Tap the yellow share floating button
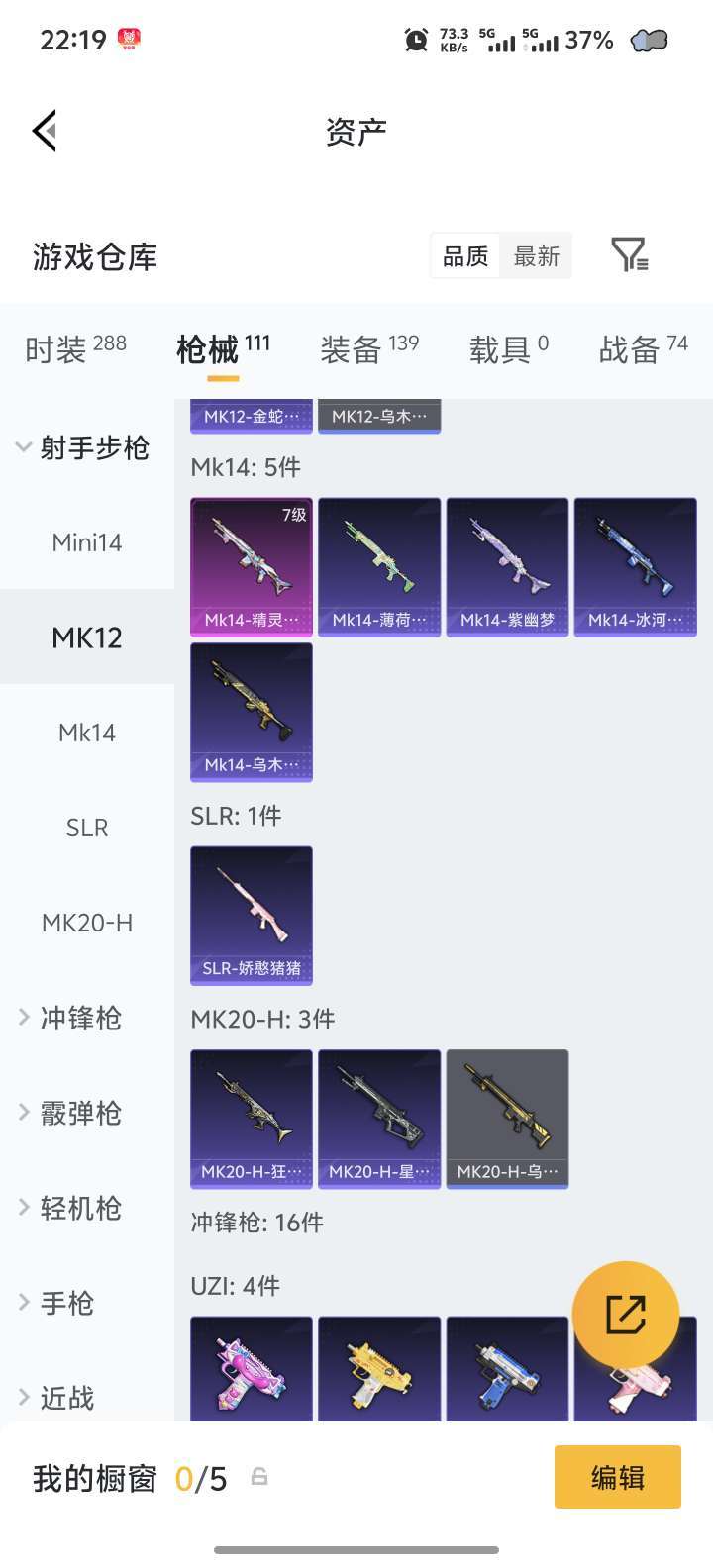The width and height of the screenshot is (713, 1568). click(x=626, y=1314)
